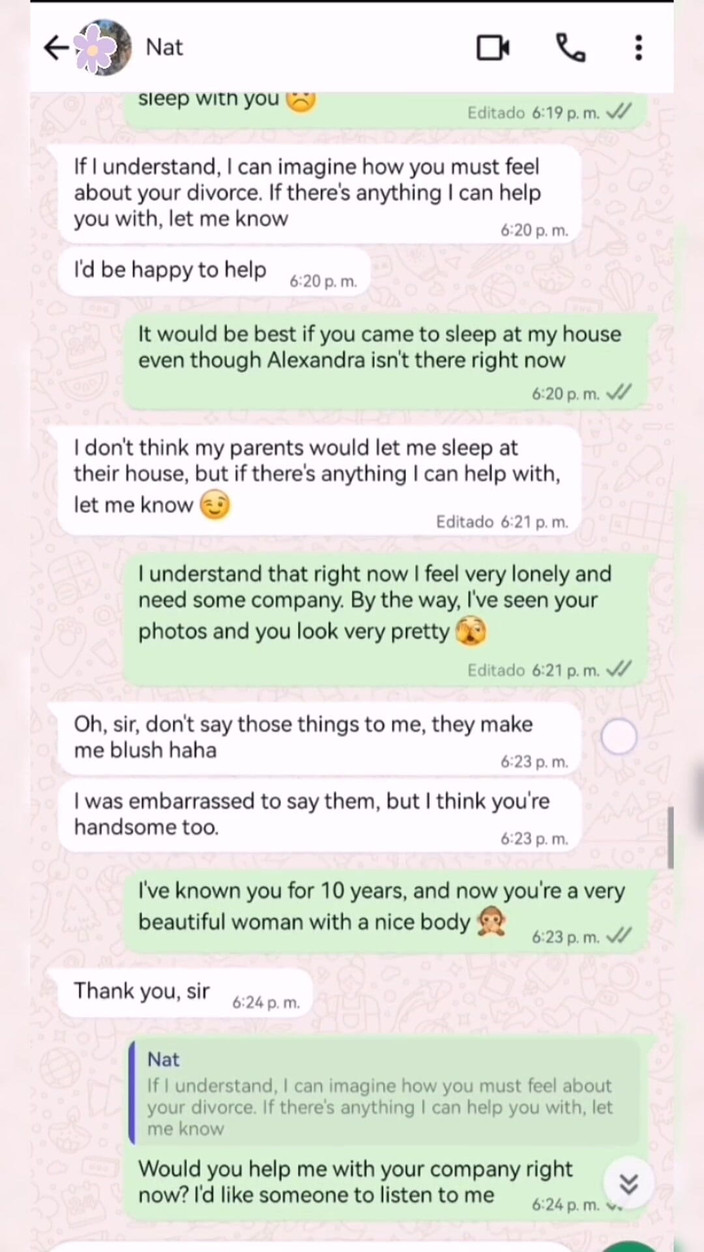Jump to the latest messages
The width and height of the screenshot is (704, 1252).
(x=628, y=1184)
